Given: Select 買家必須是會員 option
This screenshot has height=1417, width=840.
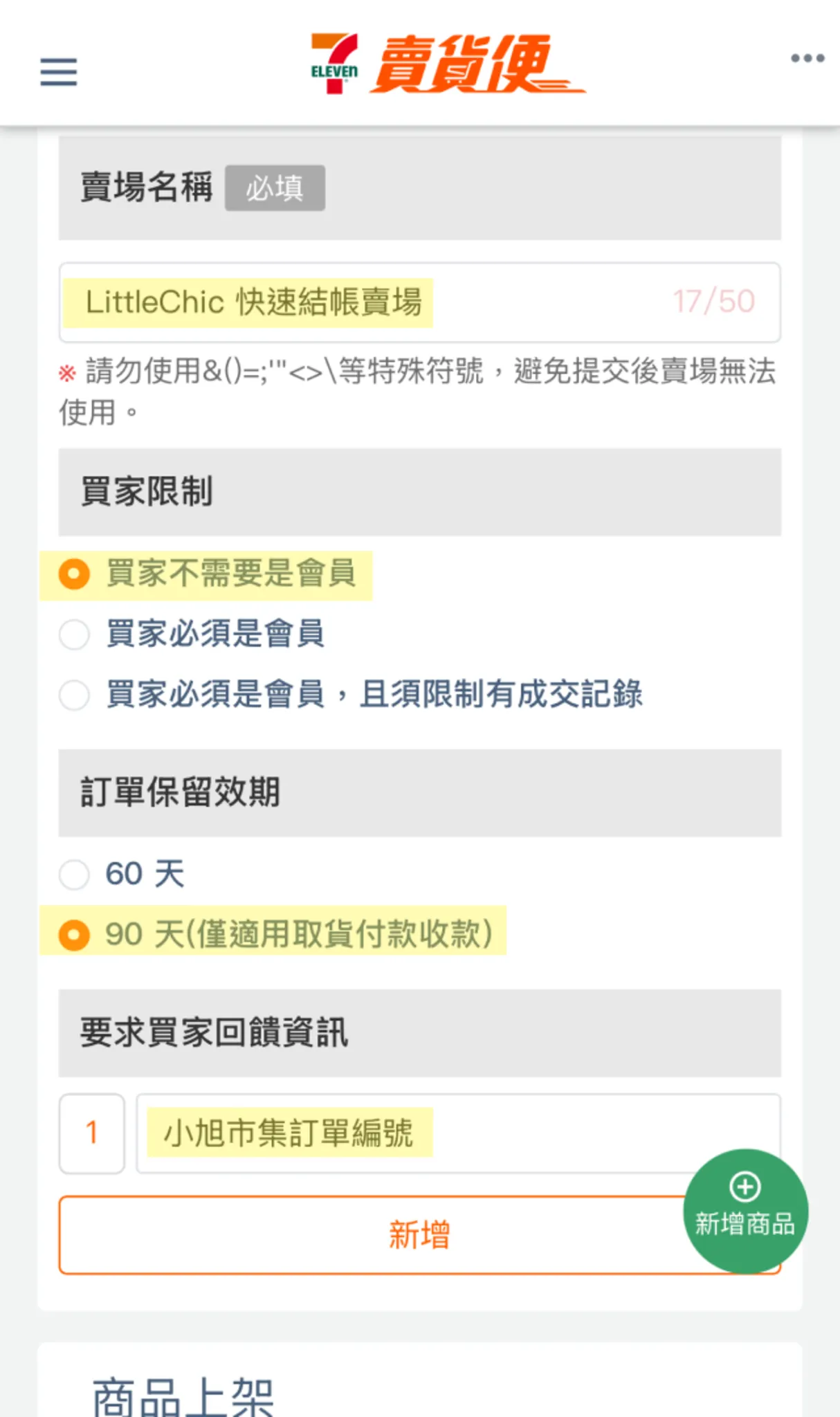Looking at the screenshot, I should (74, 634).
